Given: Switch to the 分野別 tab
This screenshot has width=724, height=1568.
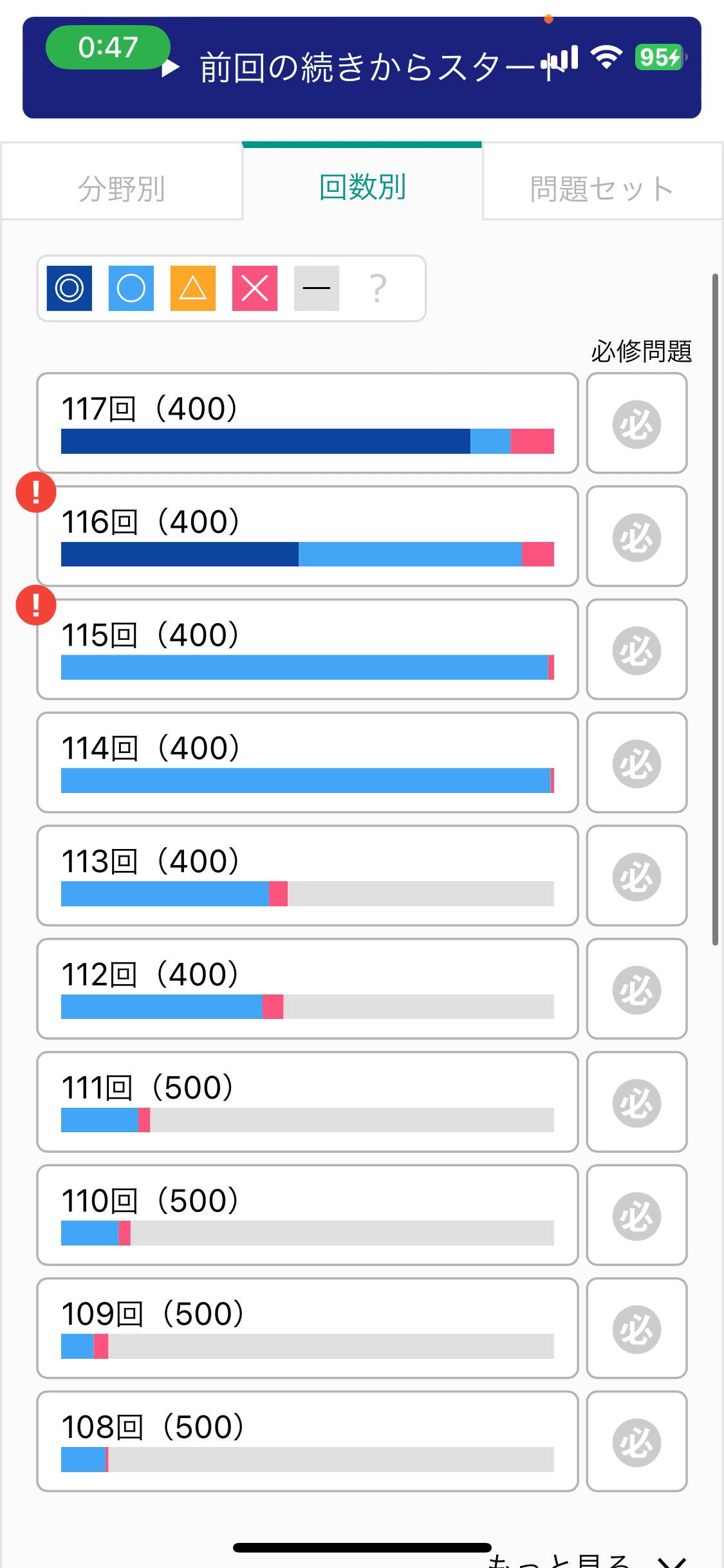Looking at the screenshot, I should [122, 188].
